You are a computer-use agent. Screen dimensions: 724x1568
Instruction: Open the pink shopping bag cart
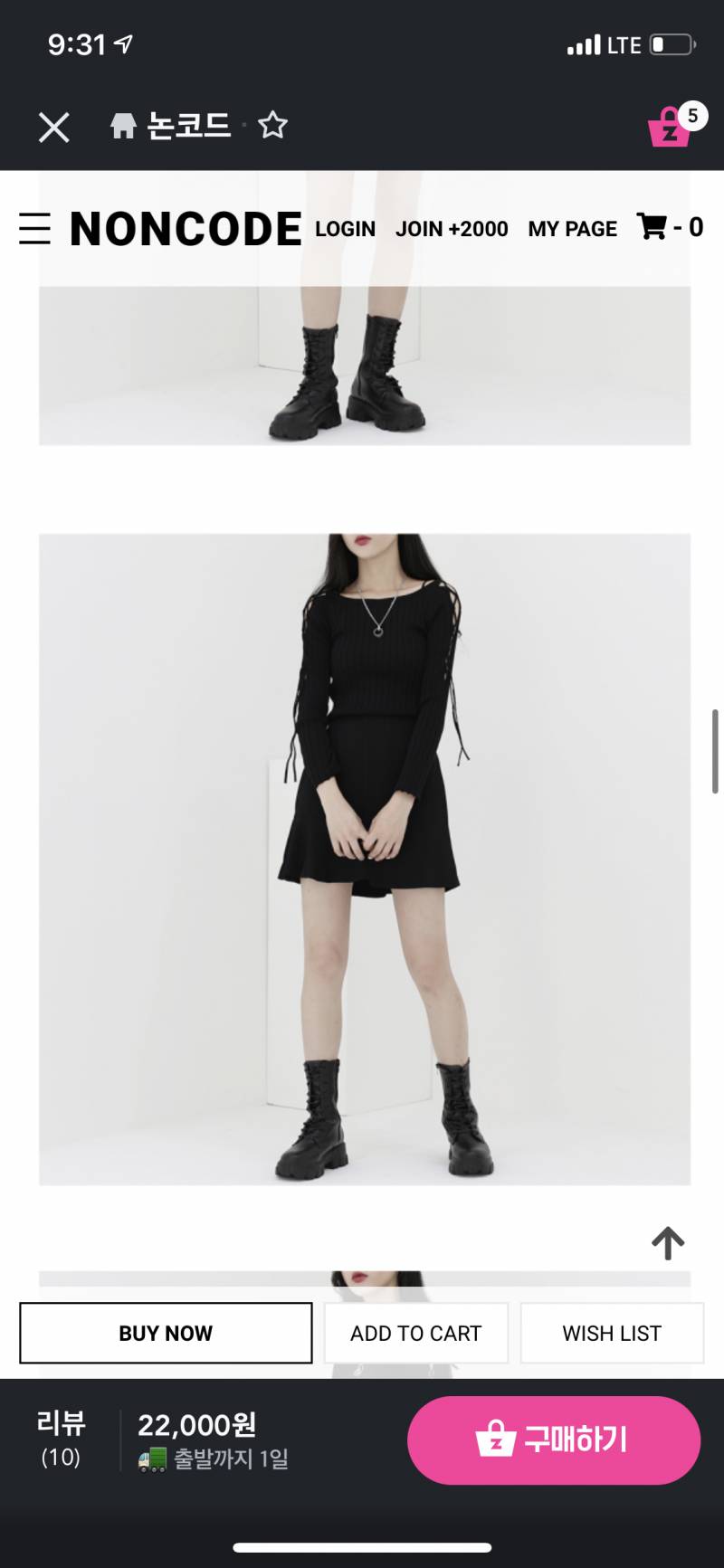pos(672,127)
